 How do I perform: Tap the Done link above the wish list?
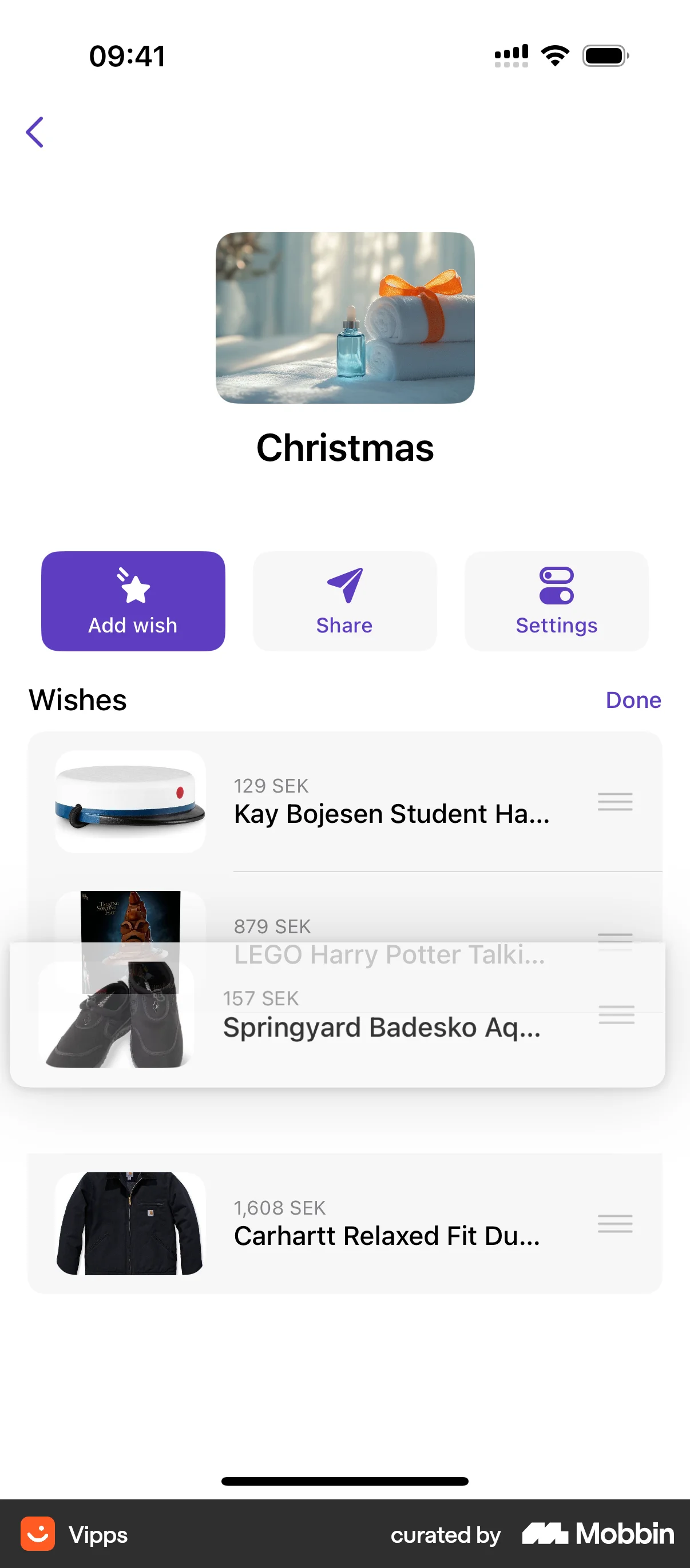(633, 700)
